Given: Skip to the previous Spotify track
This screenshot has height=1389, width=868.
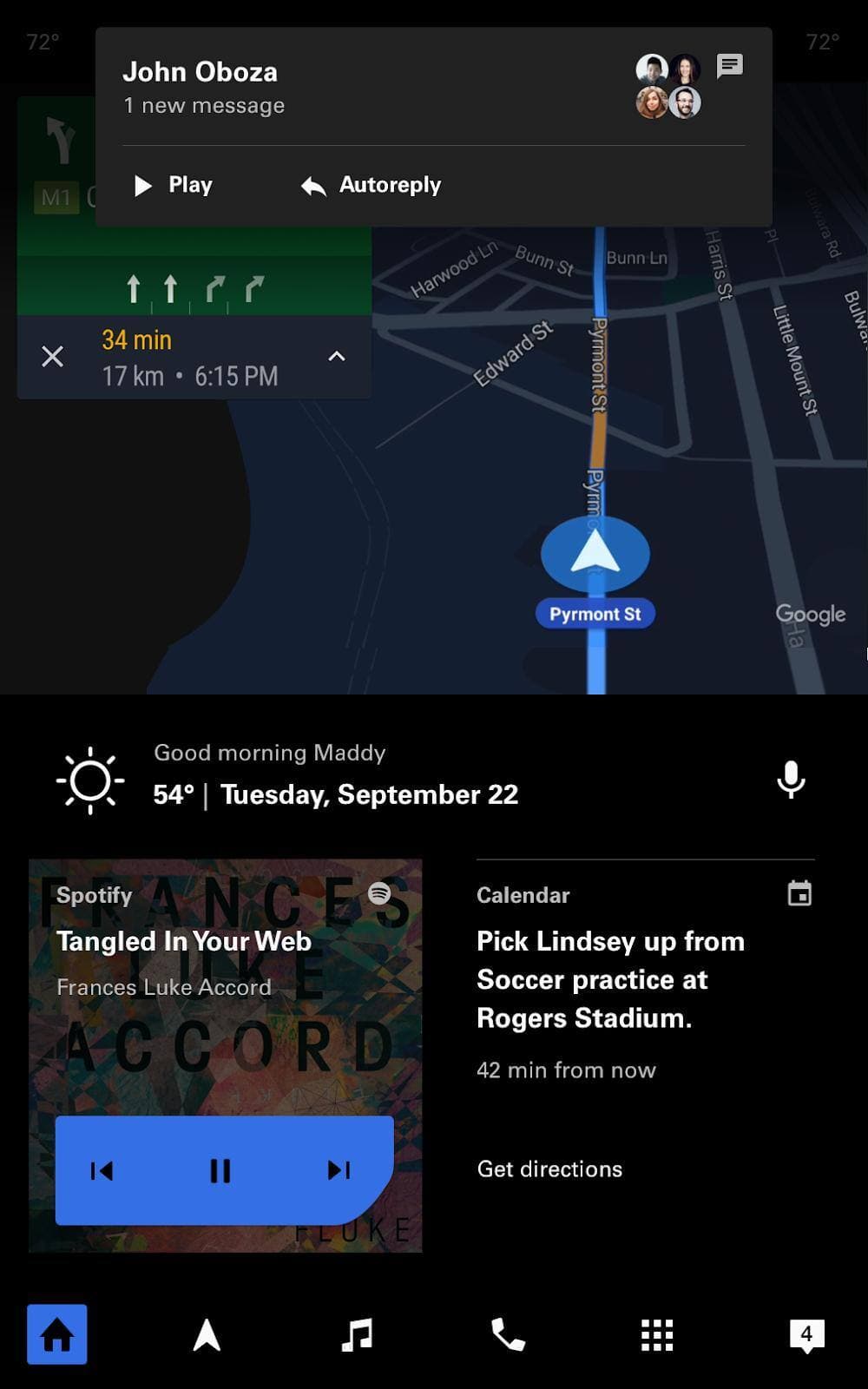Looking at the screenshot, I should pyautogui.click(x=102, y=1170).
